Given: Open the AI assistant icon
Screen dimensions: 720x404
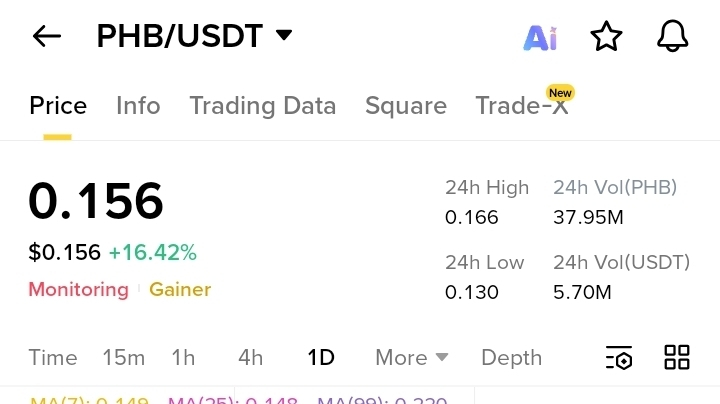Looking at the screenshot, I should coord(540,38).
